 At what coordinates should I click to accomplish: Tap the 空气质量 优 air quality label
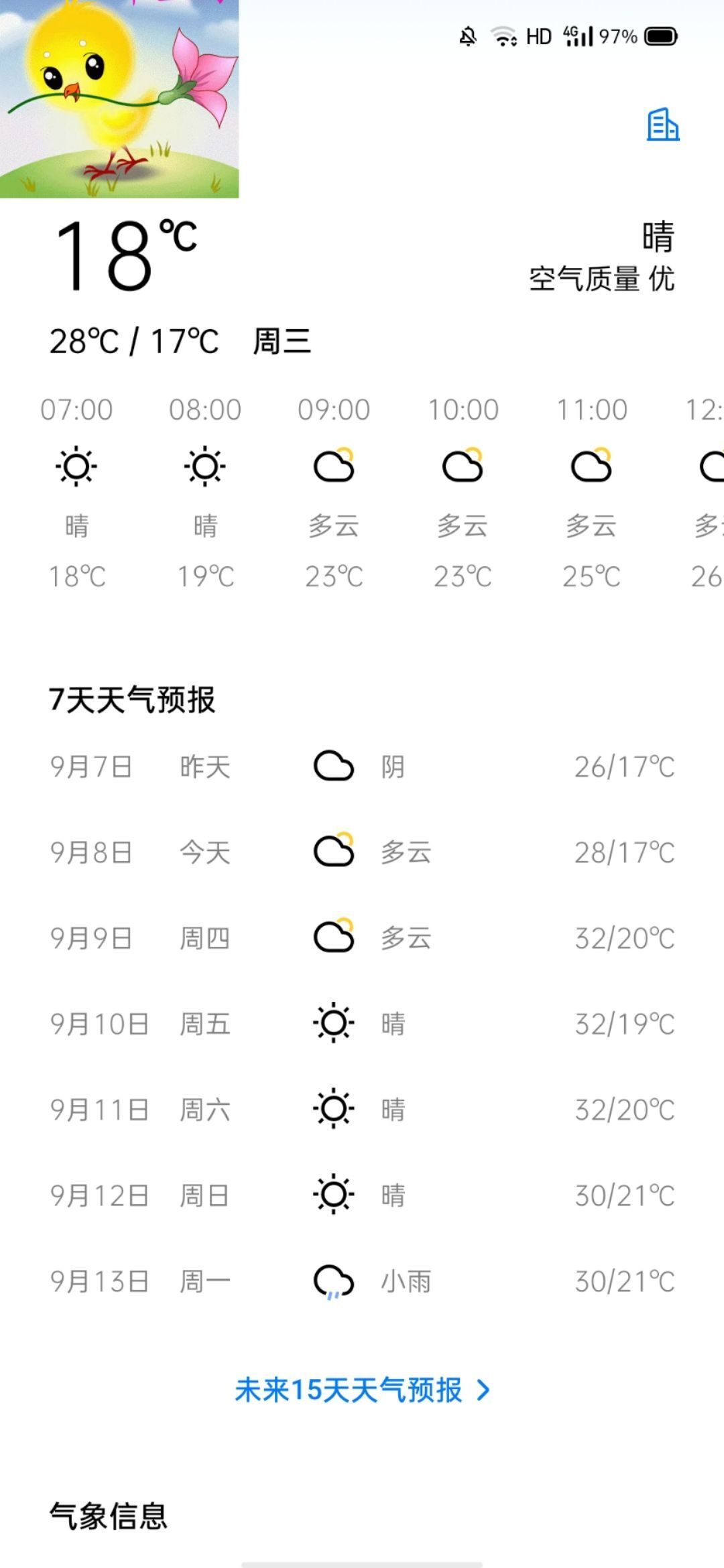tap(601, 279)
